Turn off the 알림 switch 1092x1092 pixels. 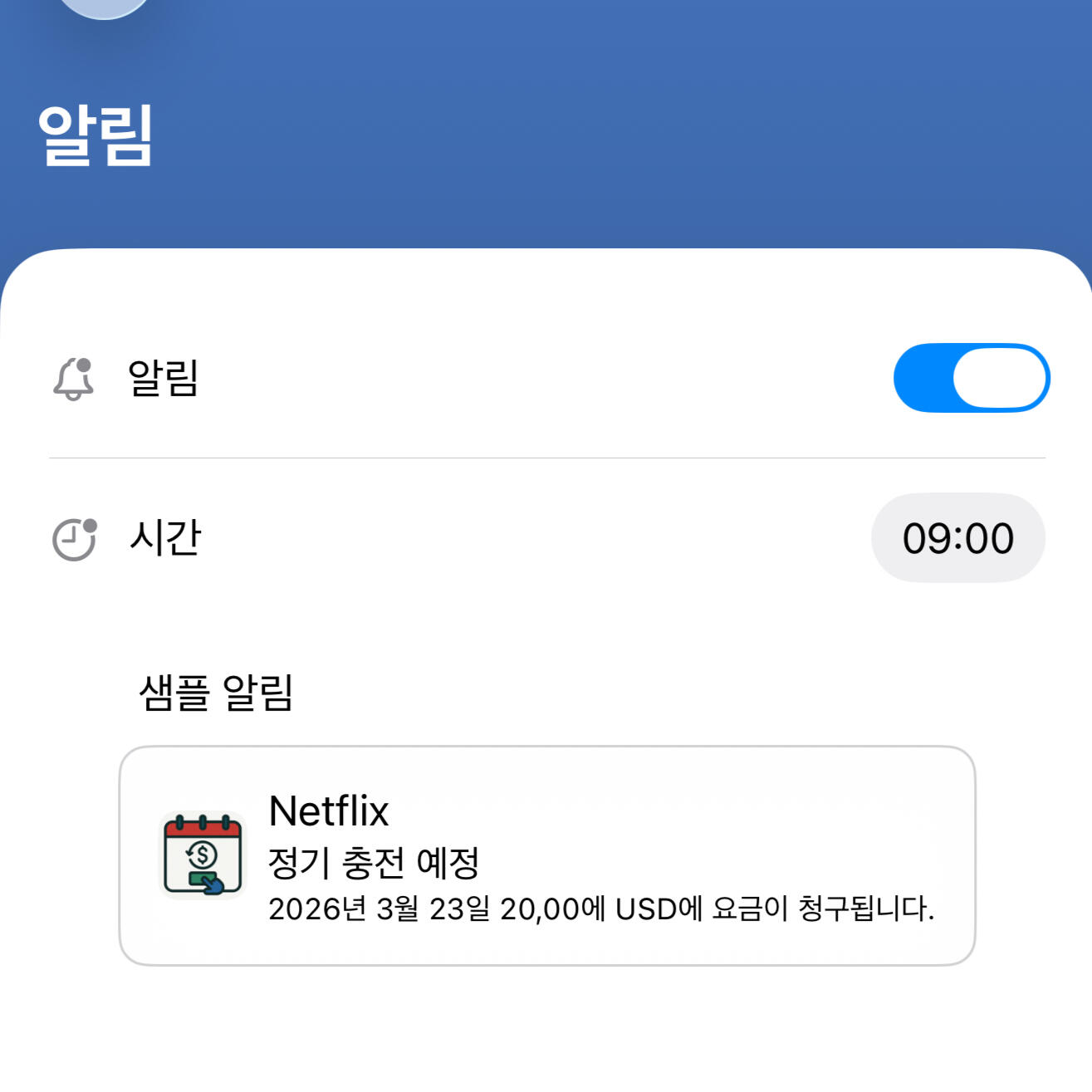pyautogui.click(x=971, y=378)
